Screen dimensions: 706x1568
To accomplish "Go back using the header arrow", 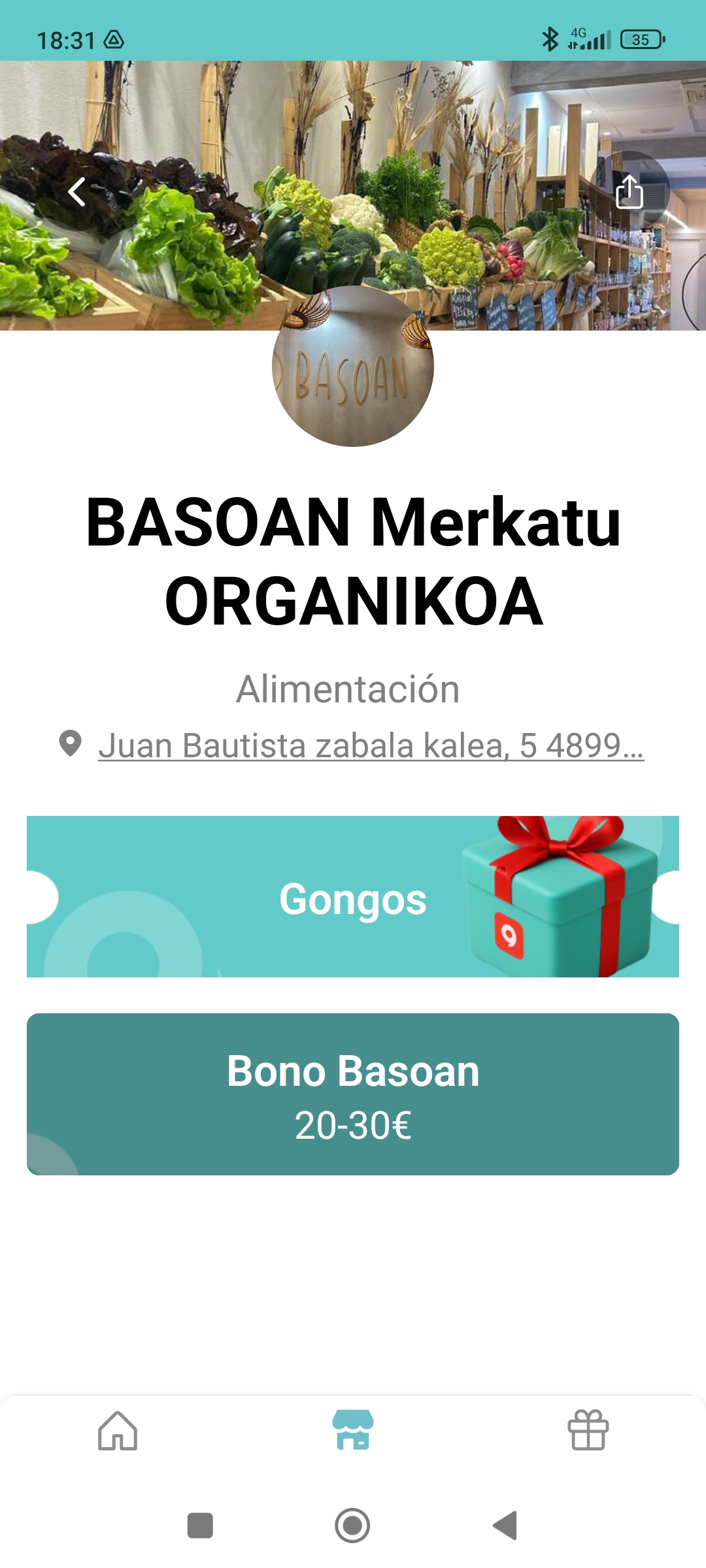I will tap(76, 192).
